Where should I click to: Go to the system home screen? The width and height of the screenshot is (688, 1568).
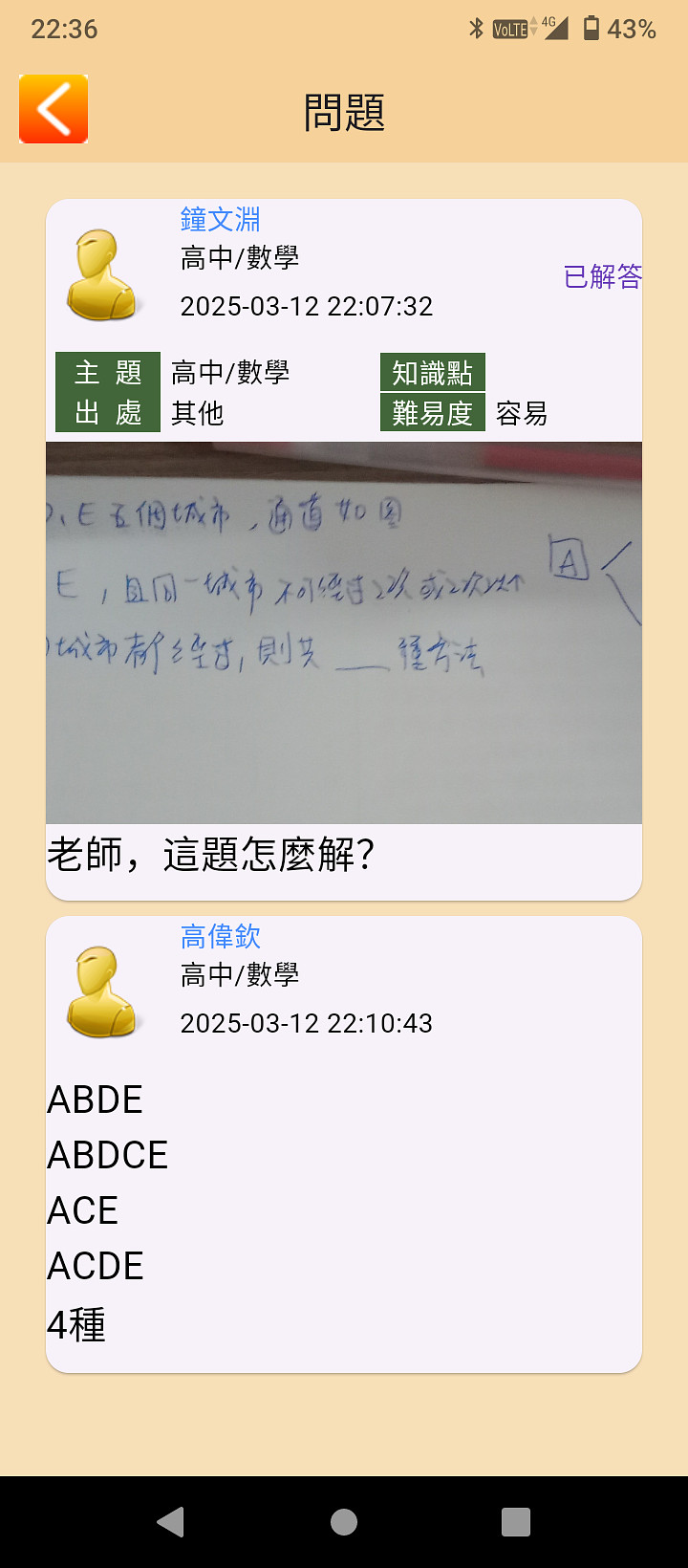click(x=344, y=1521)
